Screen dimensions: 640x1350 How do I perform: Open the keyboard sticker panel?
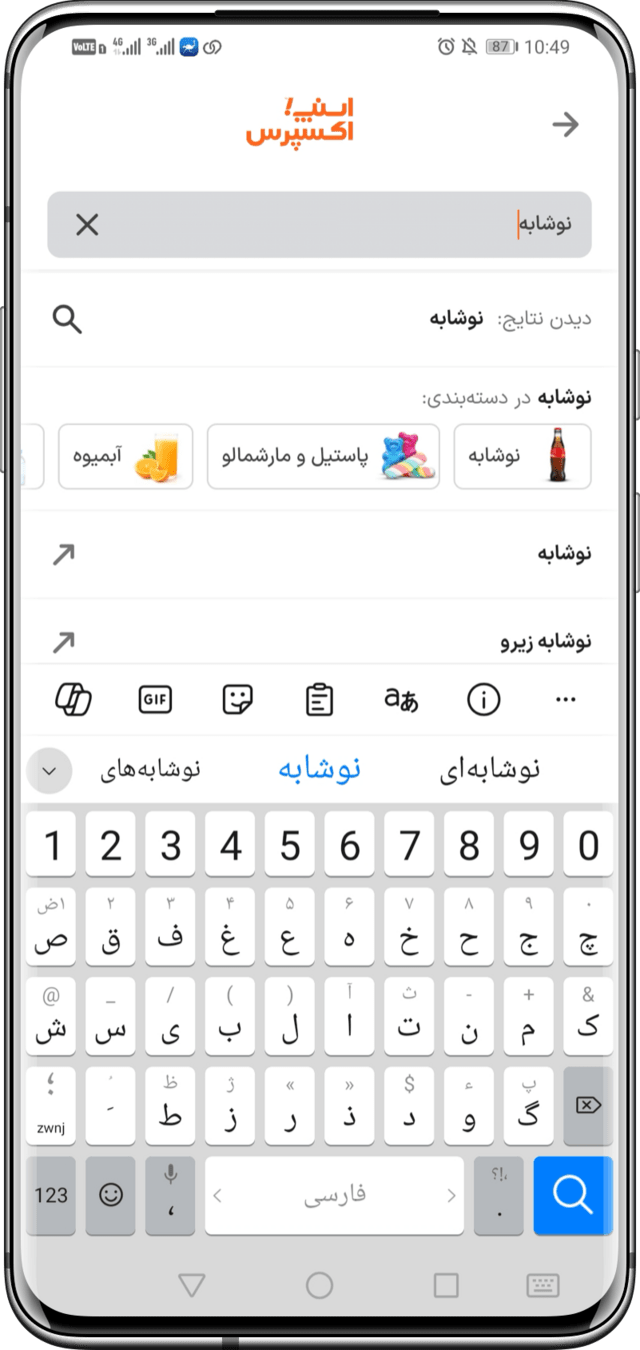point(237,701)
